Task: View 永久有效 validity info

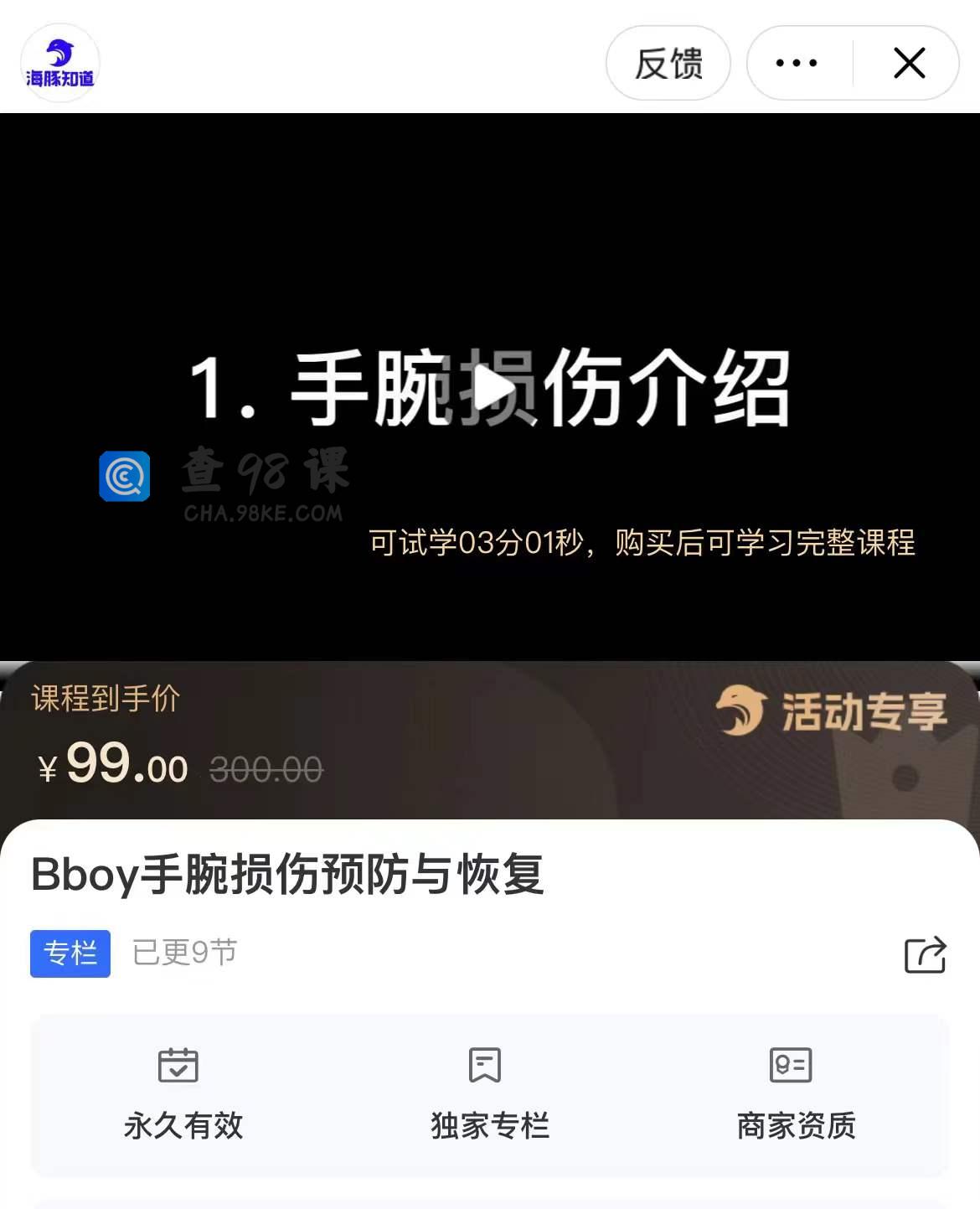Action: coord(183,1093)
